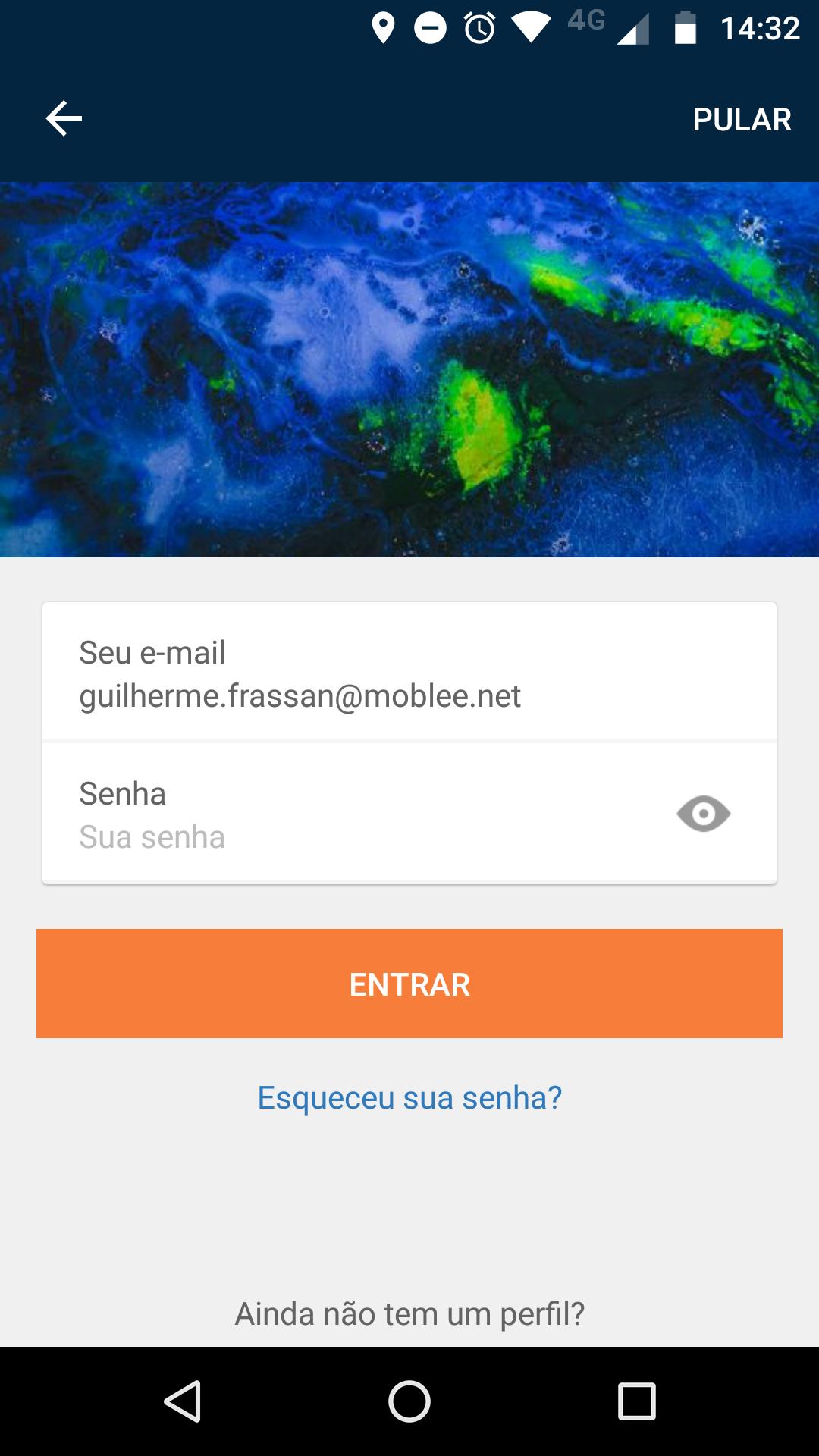Skip login with PULAR
The width and height of the screenshot is (819, 1456).
click(x=741, y=120)
